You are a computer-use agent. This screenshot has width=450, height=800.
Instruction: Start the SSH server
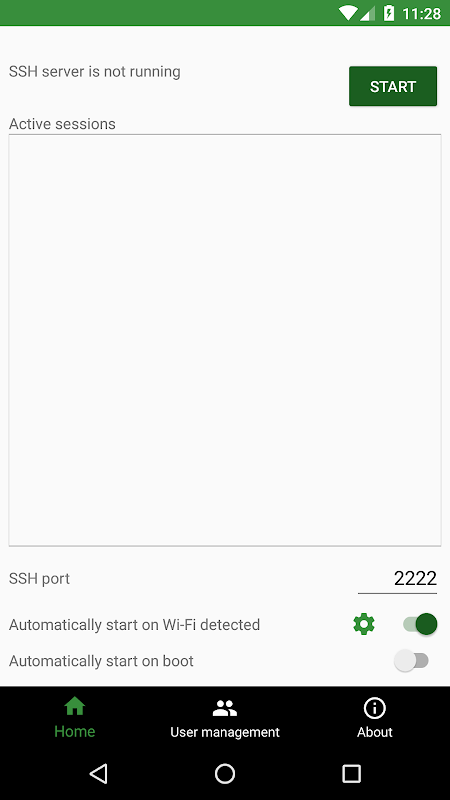(x=393, y=86)
